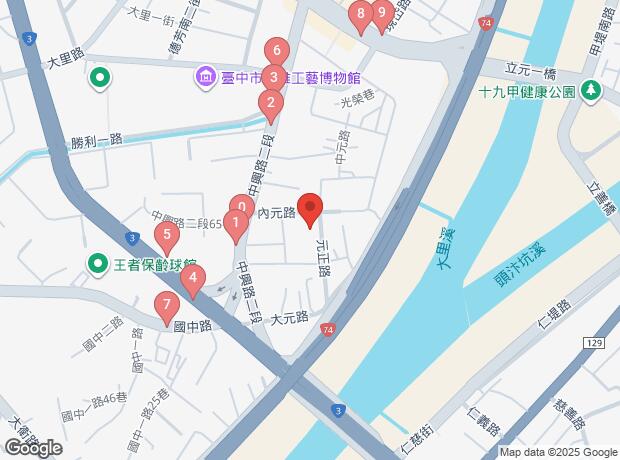
Task: Select map marker number 8
Action: click(361, 14)
